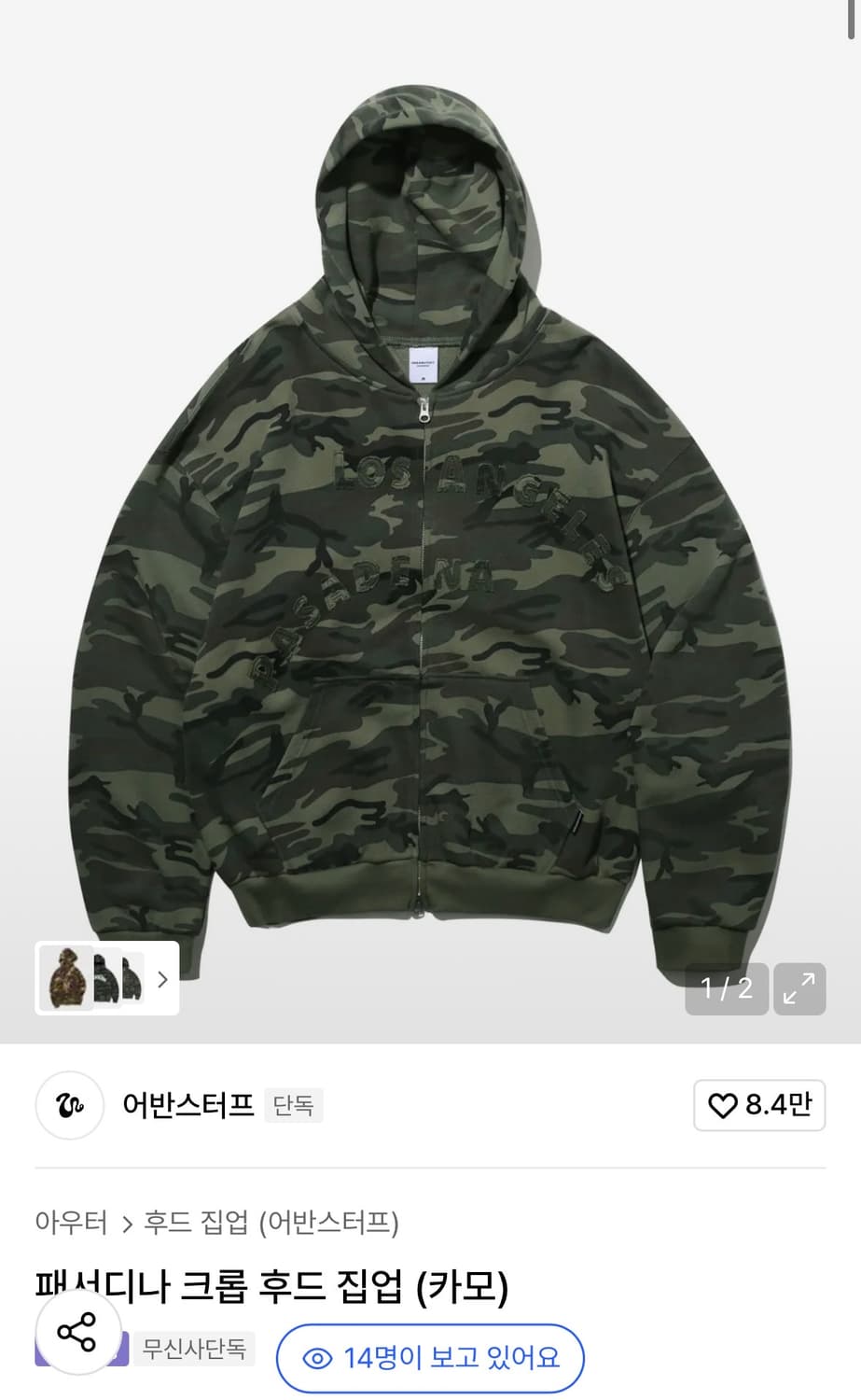Expand the thumbnail strip with the right chevron
Image resolution: width=861 pixels, height=1400 pixels.
(x=161, y=980)
